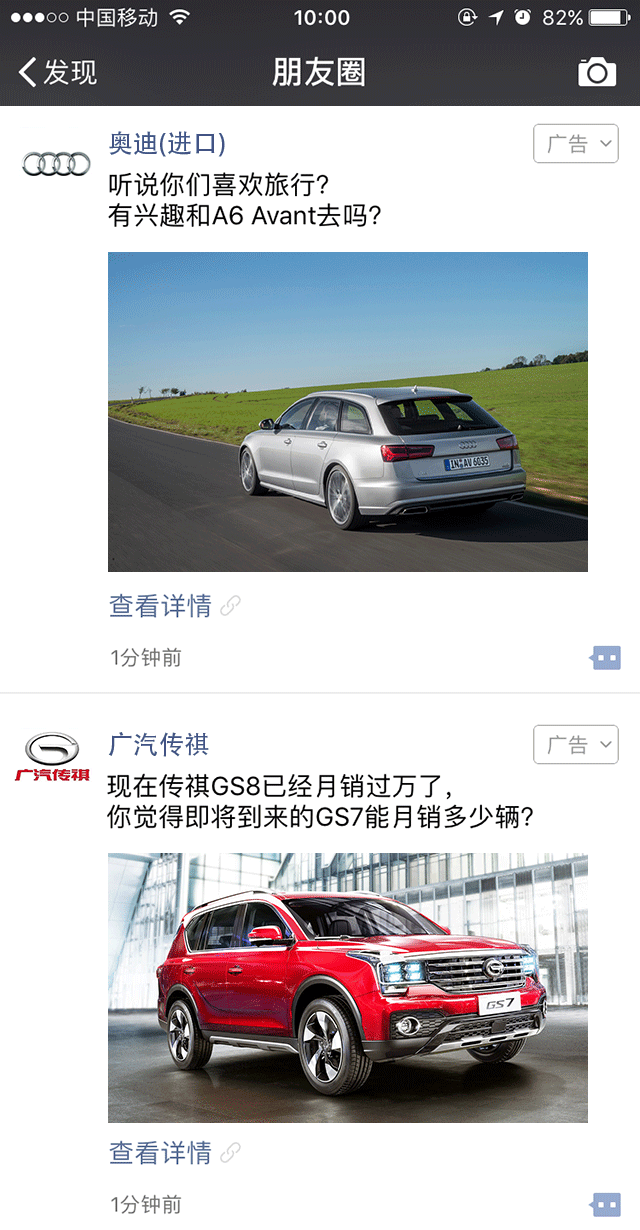View the Audi A6 Avant photo
Screen dimensions: 640x1230
pyautogui.click(x=347, y=411)
